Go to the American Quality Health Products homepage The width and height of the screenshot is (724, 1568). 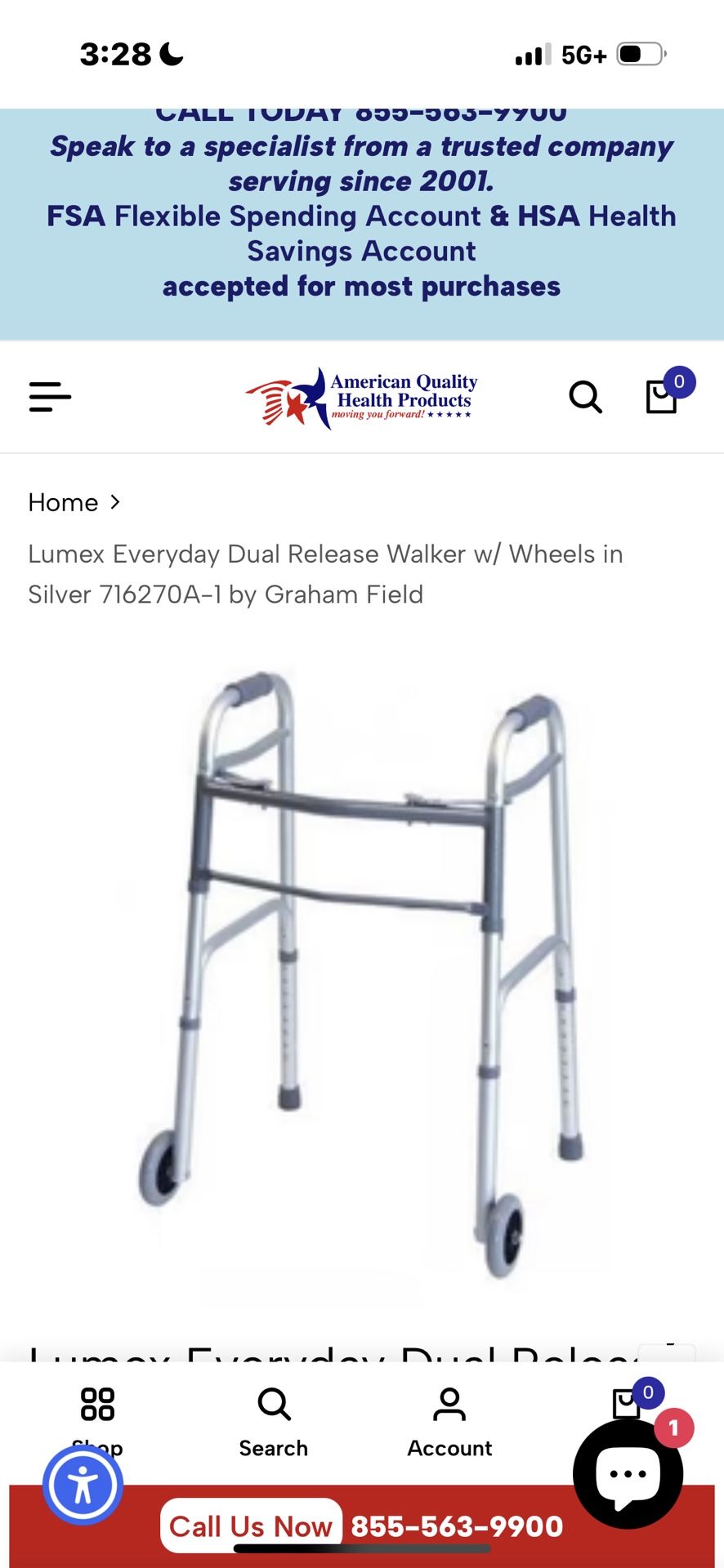point(362,398)
